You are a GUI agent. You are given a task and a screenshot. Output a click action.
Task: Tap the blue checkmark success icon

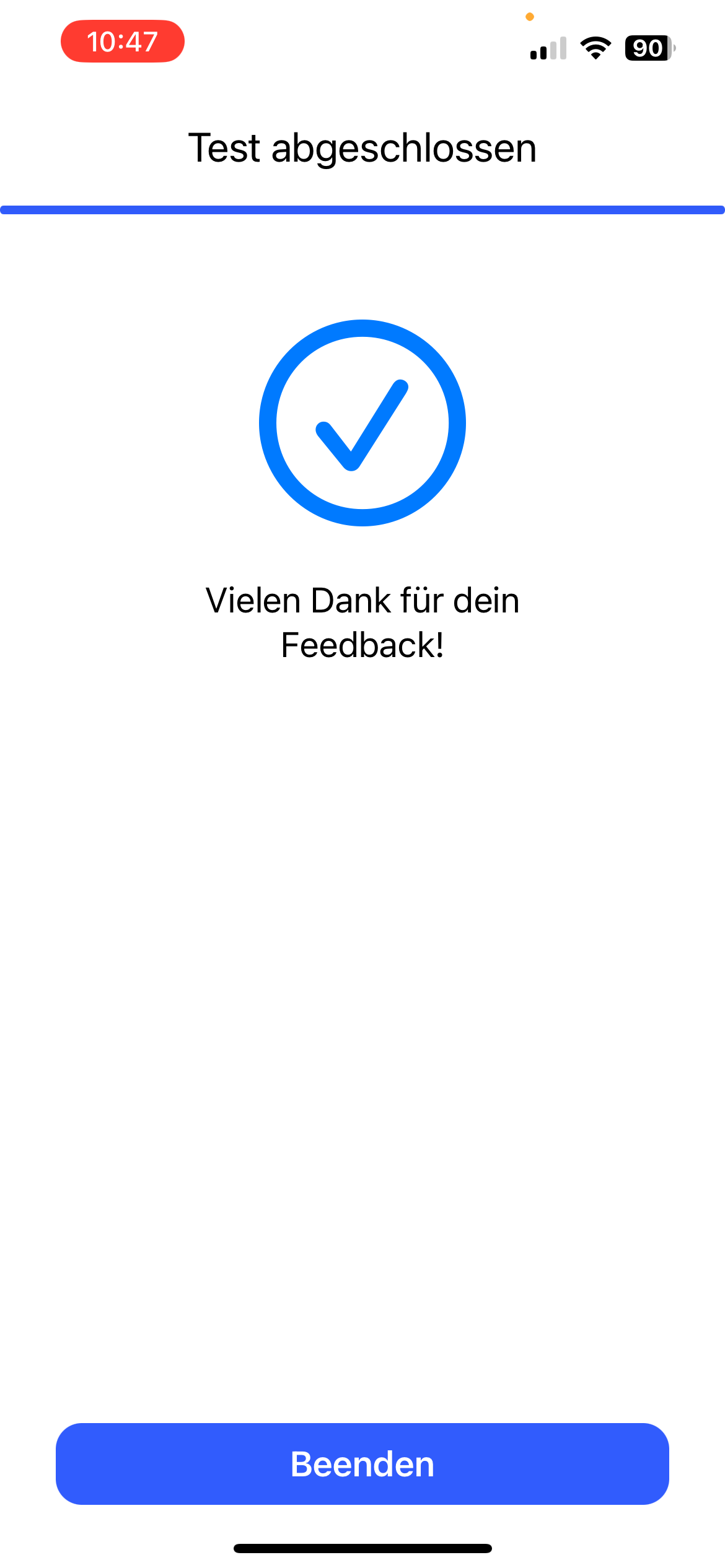tap(362, 423)
